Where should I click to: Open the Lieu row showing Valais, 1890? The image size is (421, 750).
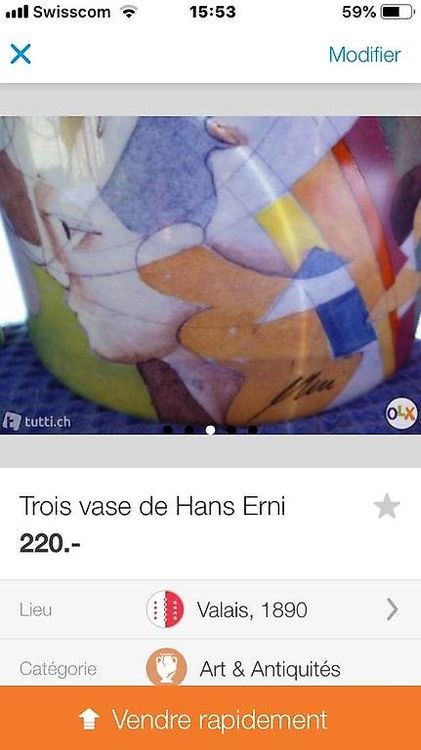point(210,609)
